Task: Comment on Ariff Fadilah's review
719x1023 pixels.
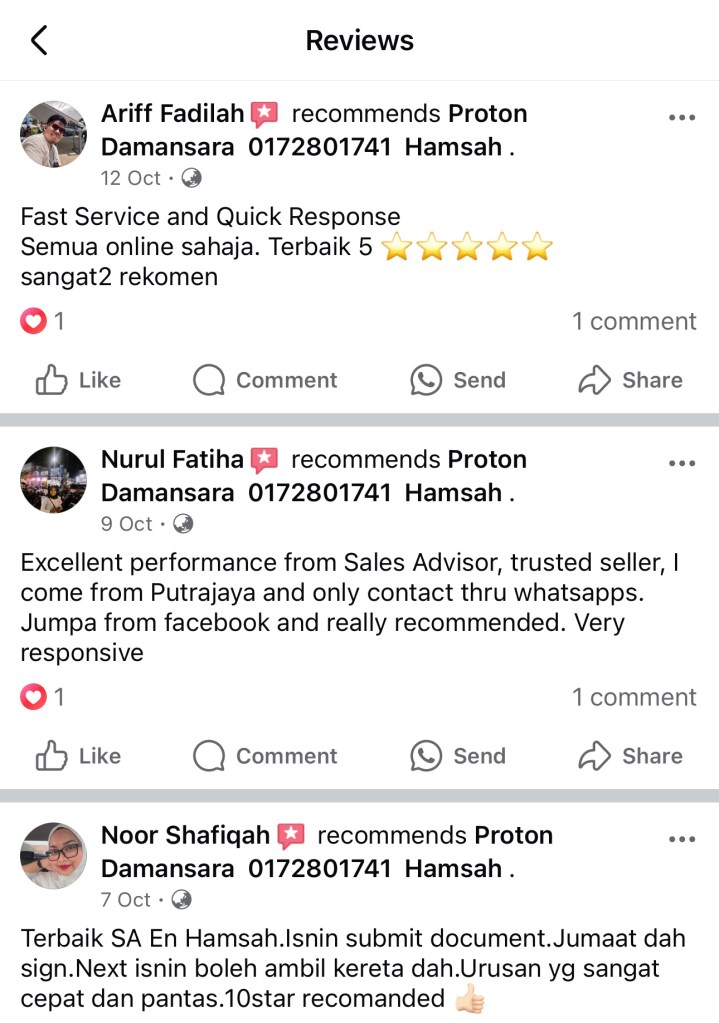Action: pos(265,380)
